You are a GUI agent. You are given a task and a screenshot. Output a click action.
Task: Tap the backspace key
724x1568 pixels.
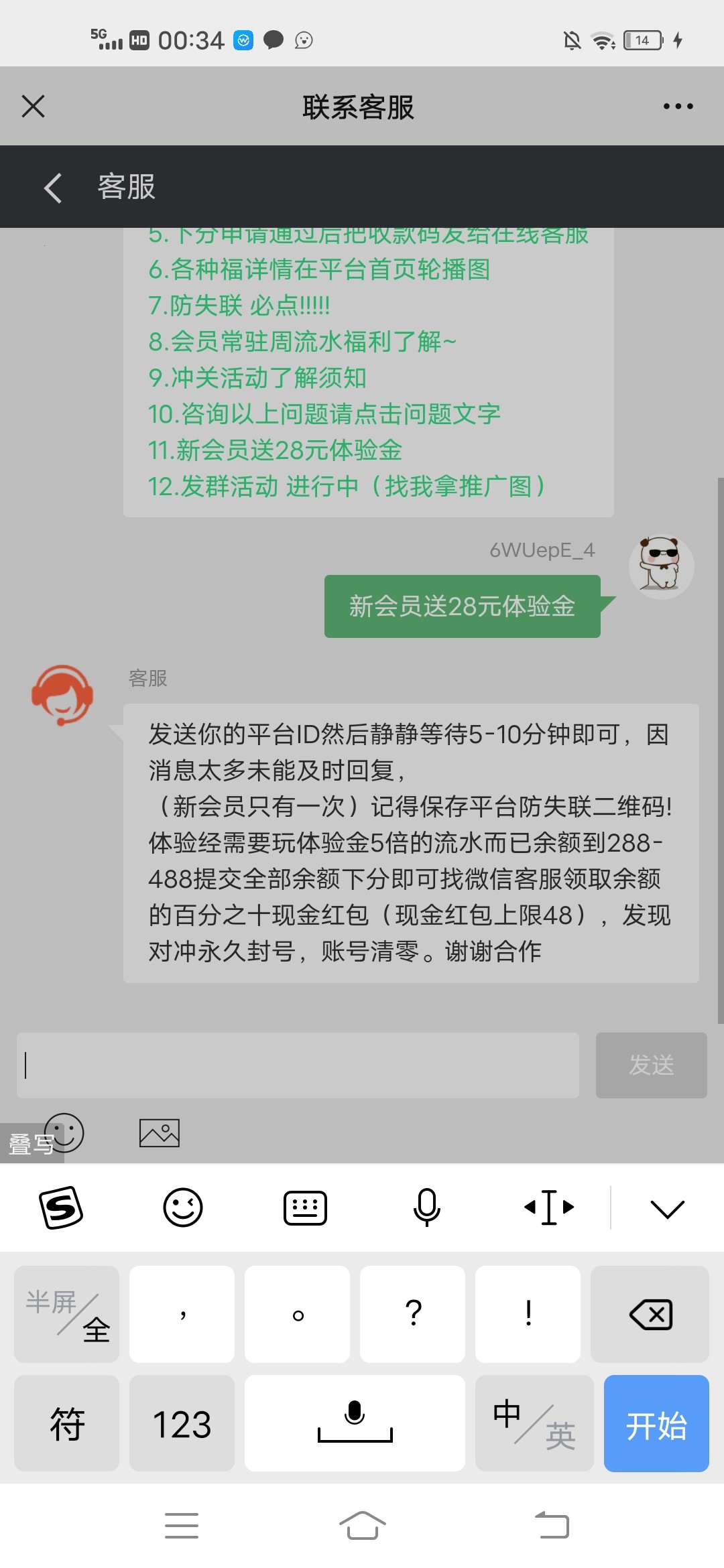(650, 1314)
